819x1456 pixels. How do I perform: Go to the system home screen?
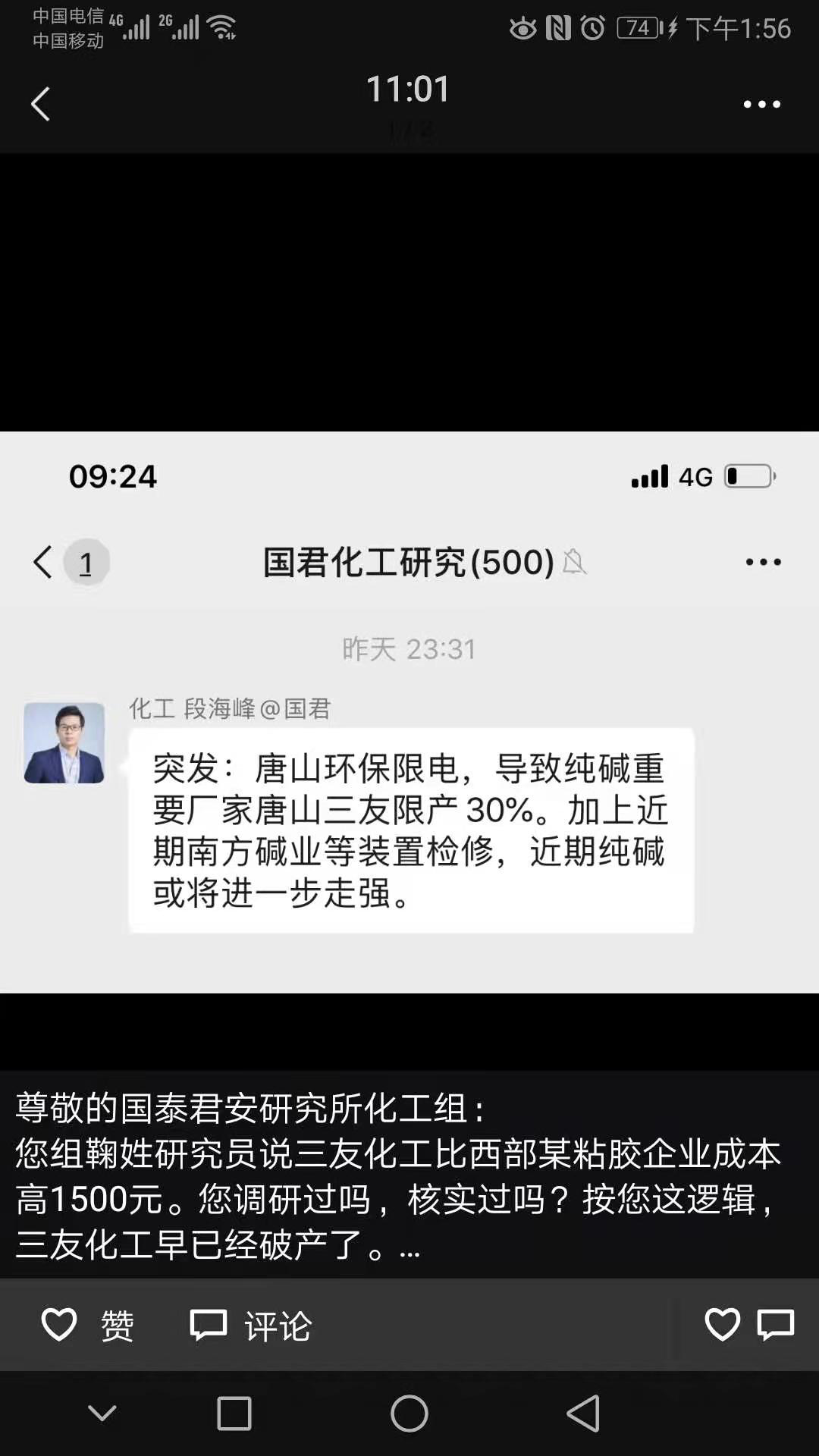coord(409,1414)
